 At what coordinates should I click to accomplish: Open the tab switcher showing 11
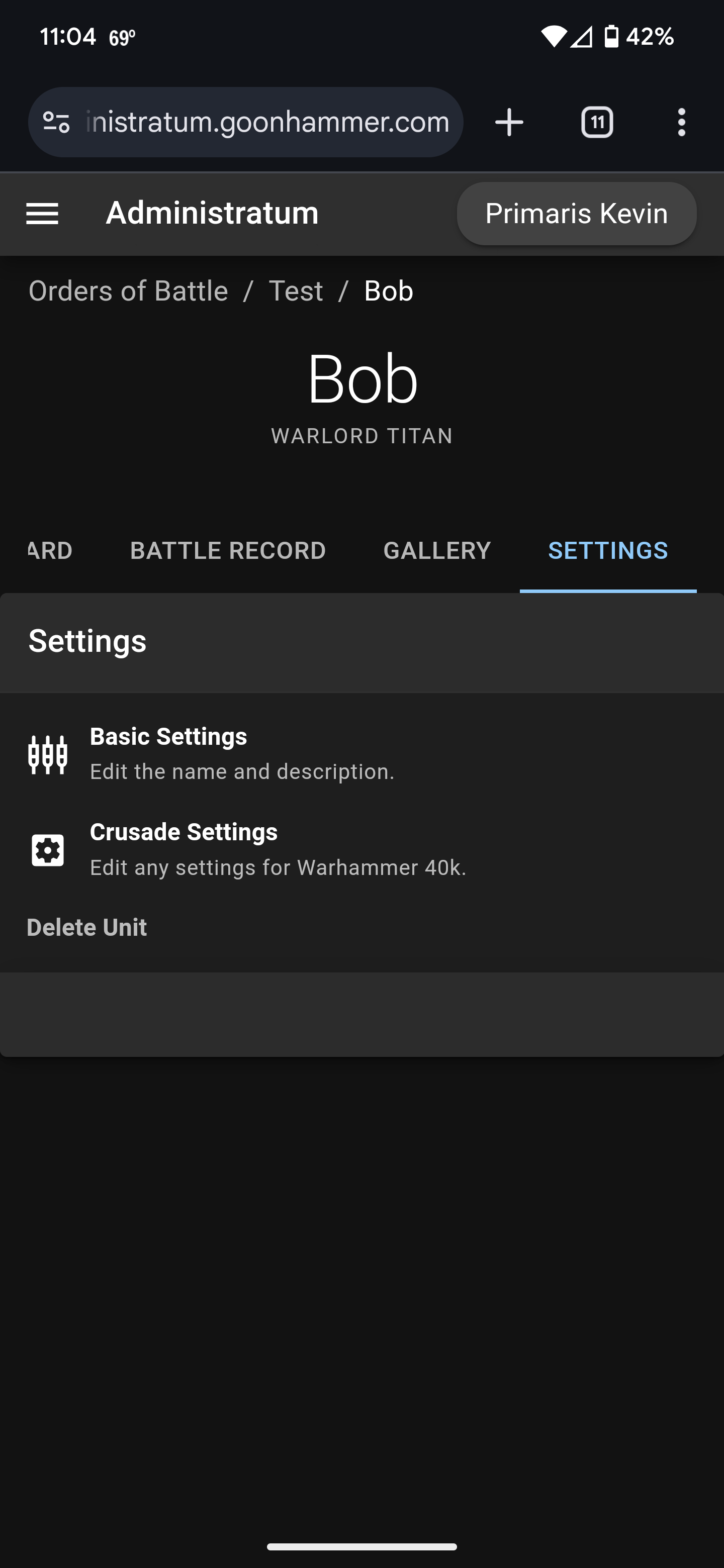tap(597, 122)
